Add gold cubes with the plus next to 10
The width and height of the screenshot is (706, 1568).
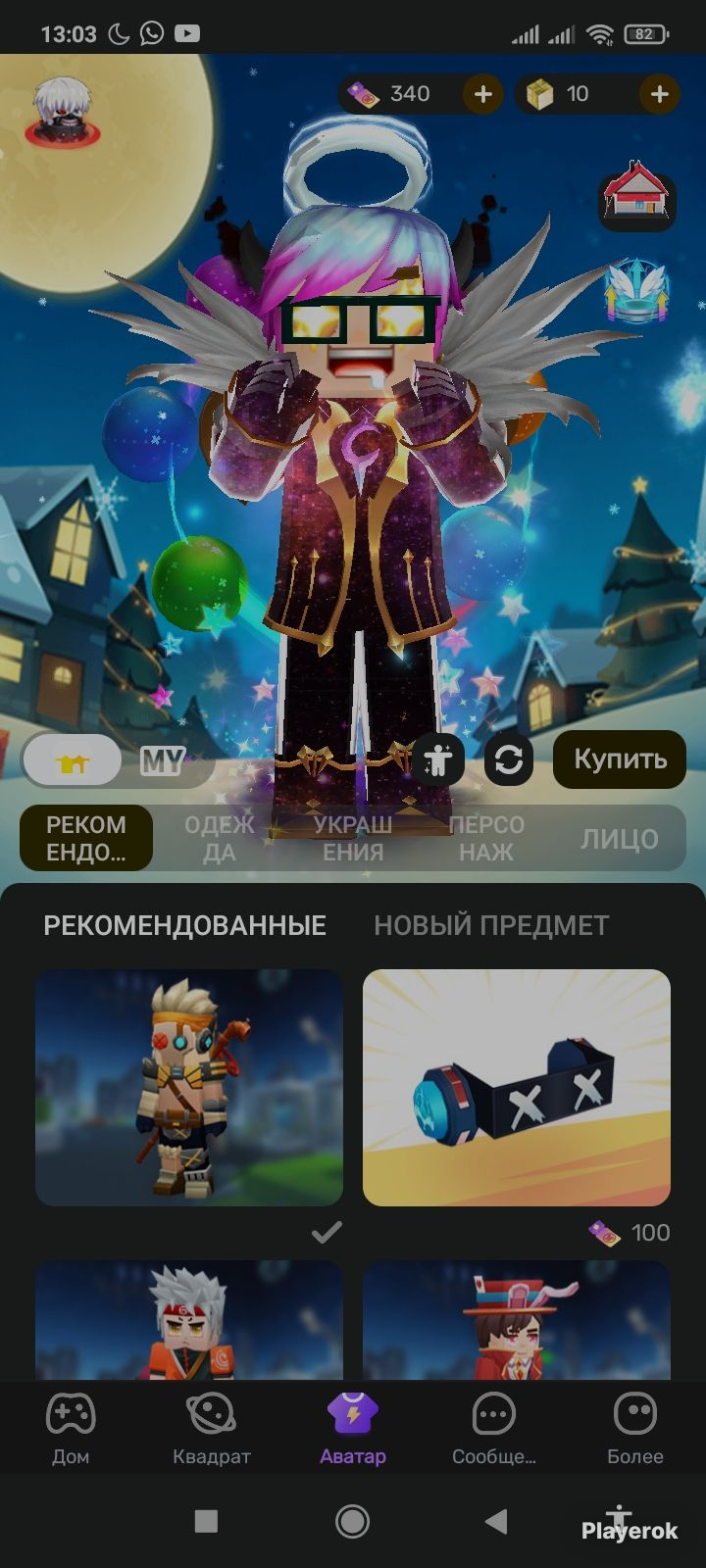(x=659, y=94)
